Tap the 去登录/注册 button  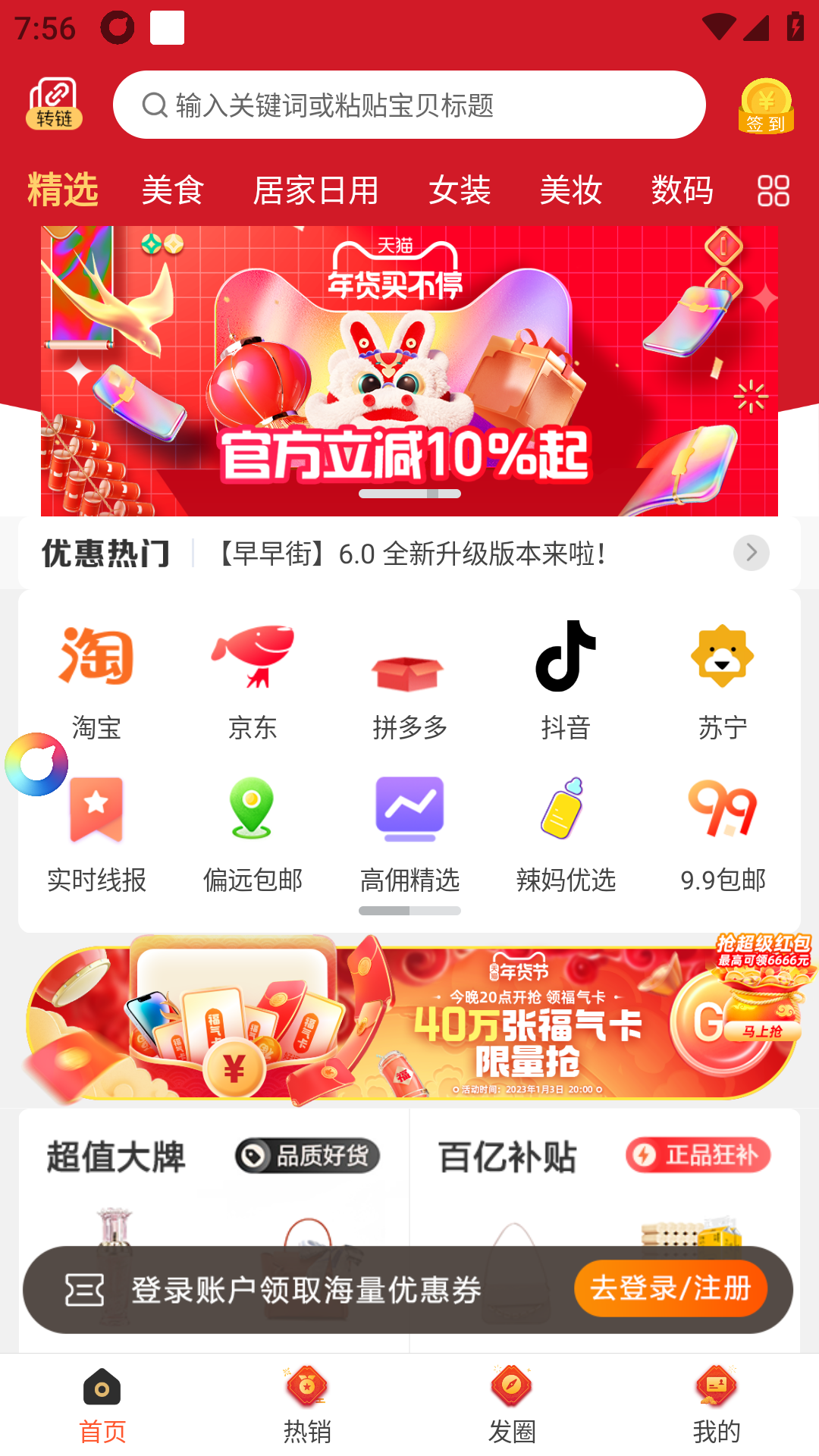pyautogui.click(x=670, y=1288)
